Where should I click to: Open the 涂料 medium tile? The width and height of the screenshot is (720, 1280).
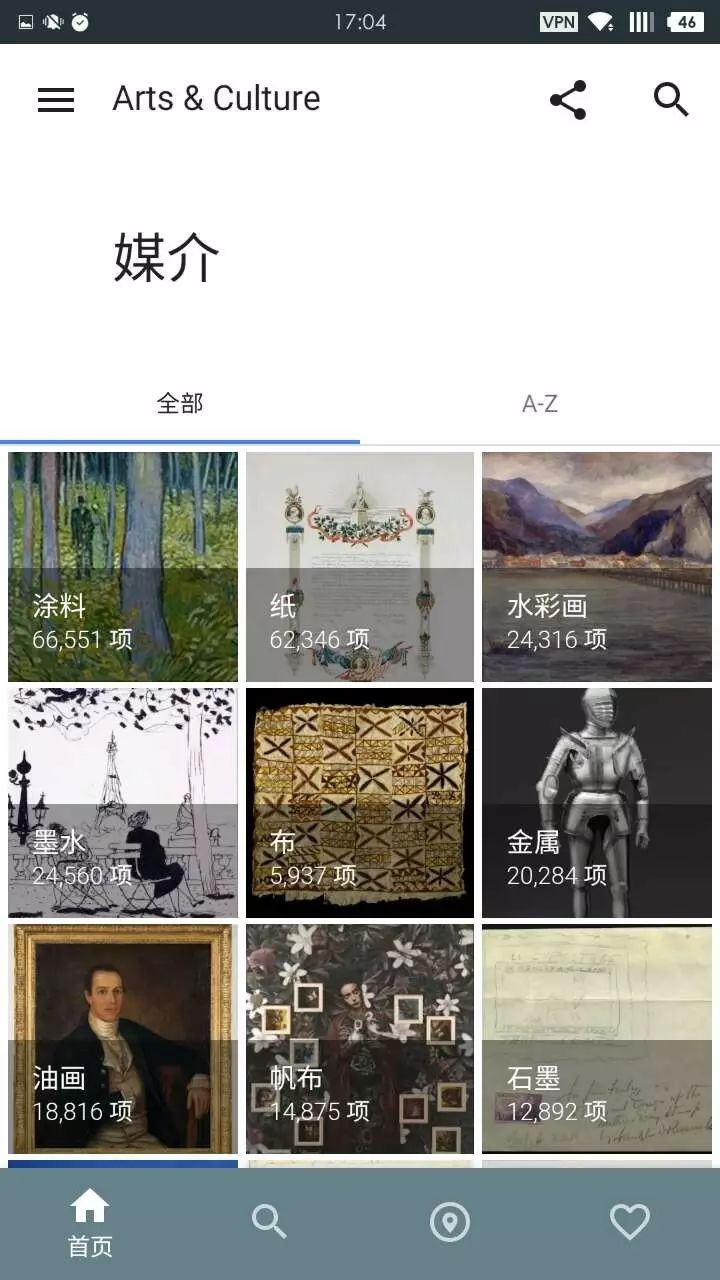tap(123, 567)
